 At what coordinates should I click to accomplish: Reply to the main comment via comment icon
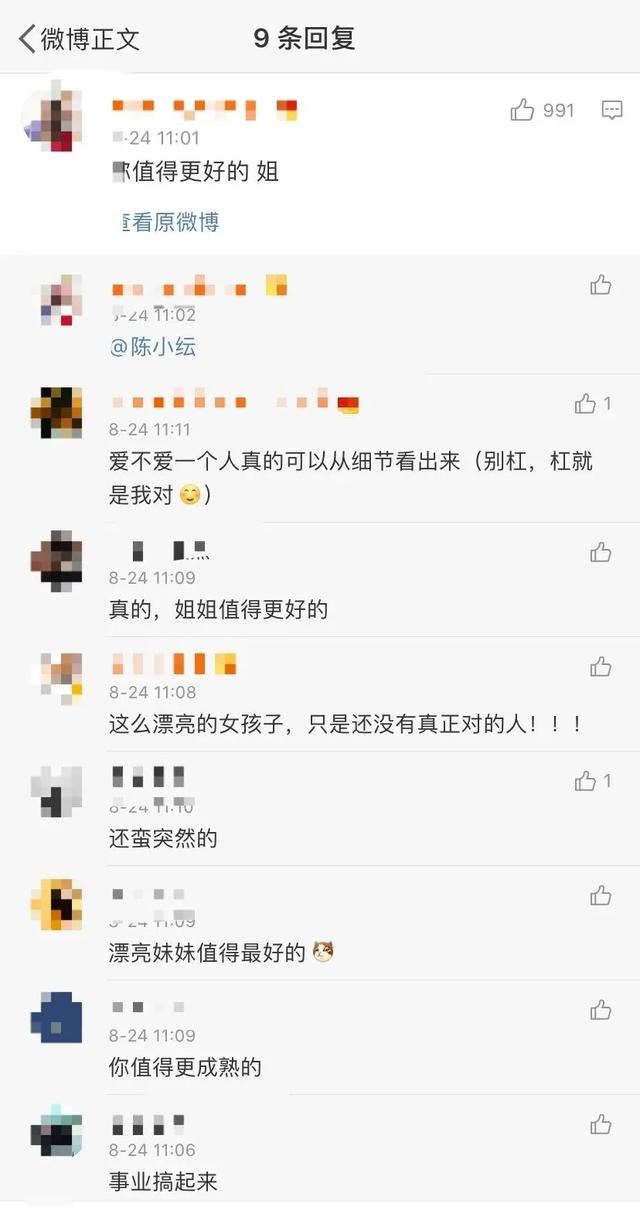pos(612,110)
